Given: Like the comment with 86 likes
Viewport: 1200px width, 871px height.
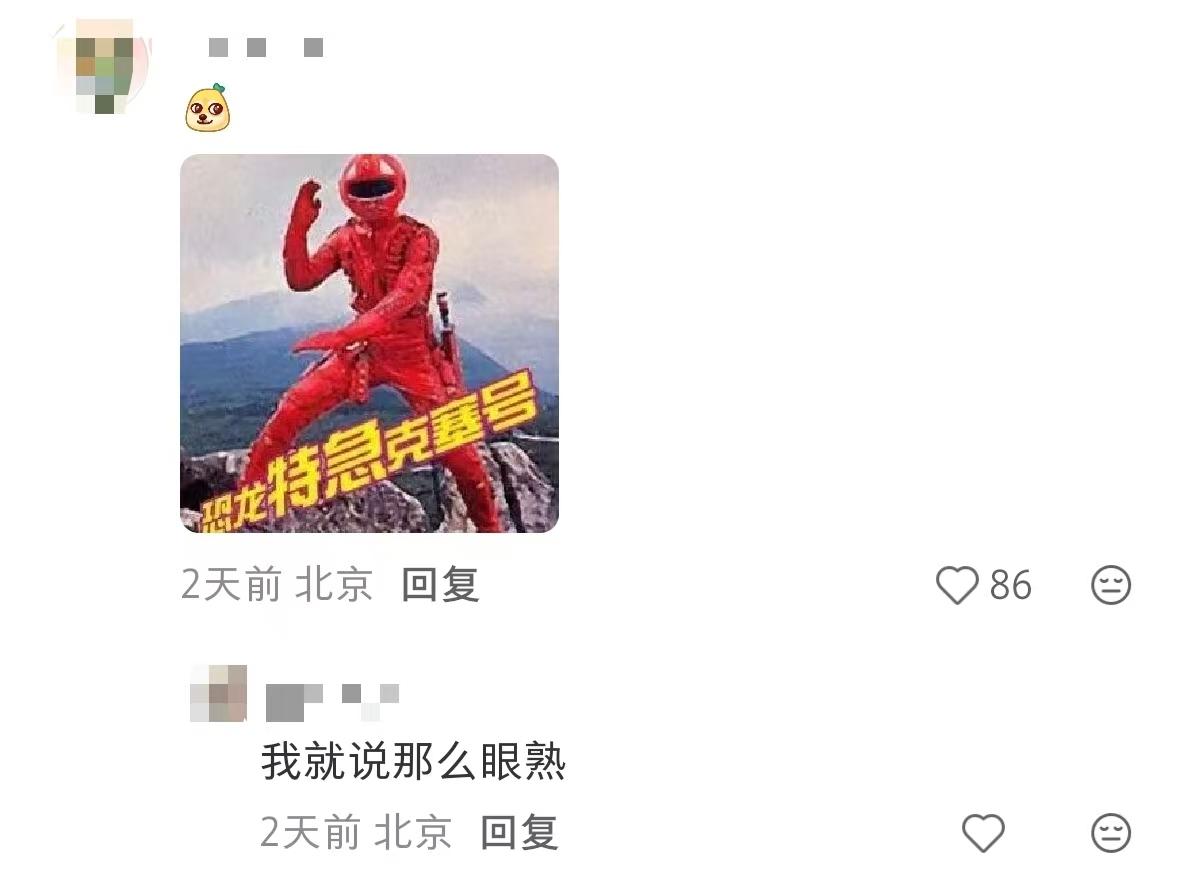Looking at the screenshot, I should point(957,585).
